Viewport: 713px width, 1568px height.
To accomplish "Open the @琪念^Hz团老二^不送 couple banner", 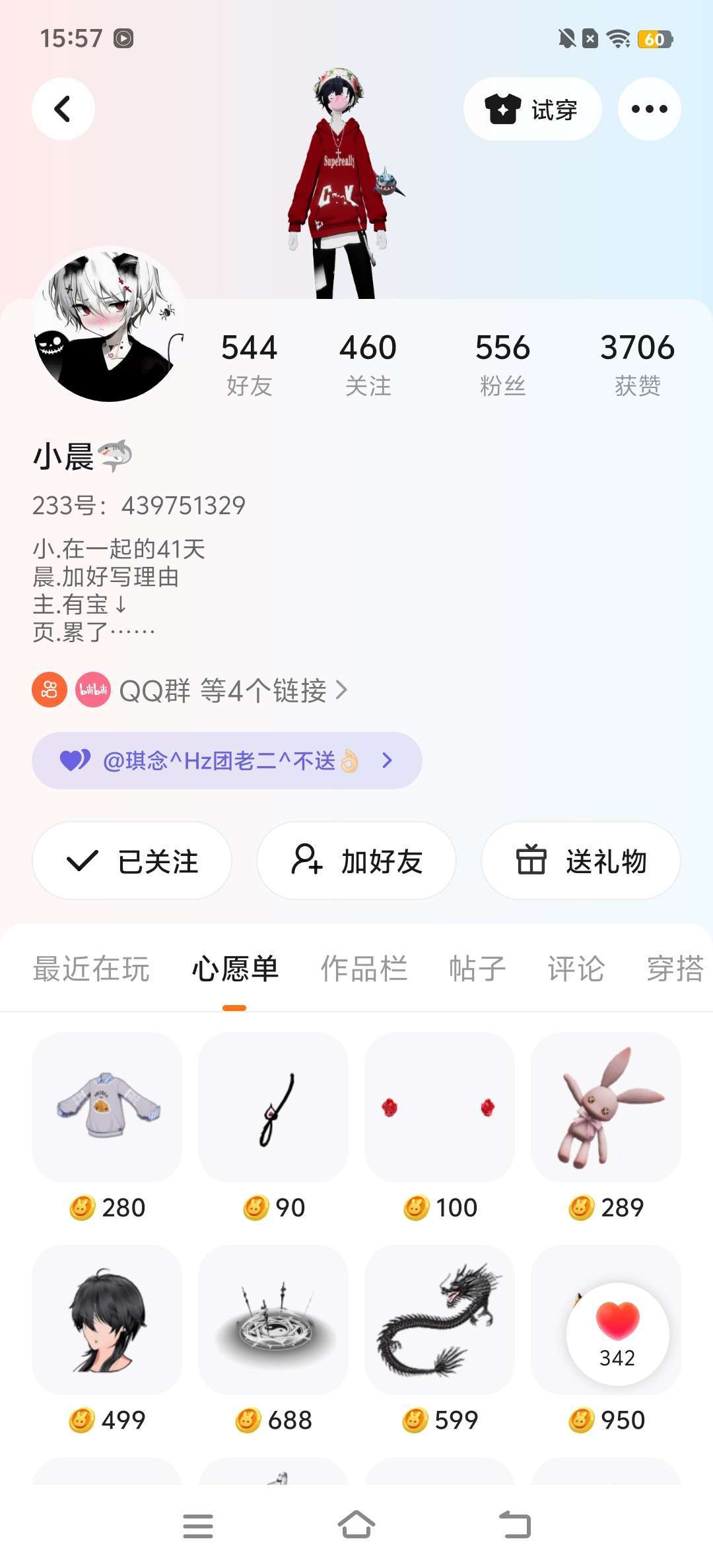I will (226, 760).
